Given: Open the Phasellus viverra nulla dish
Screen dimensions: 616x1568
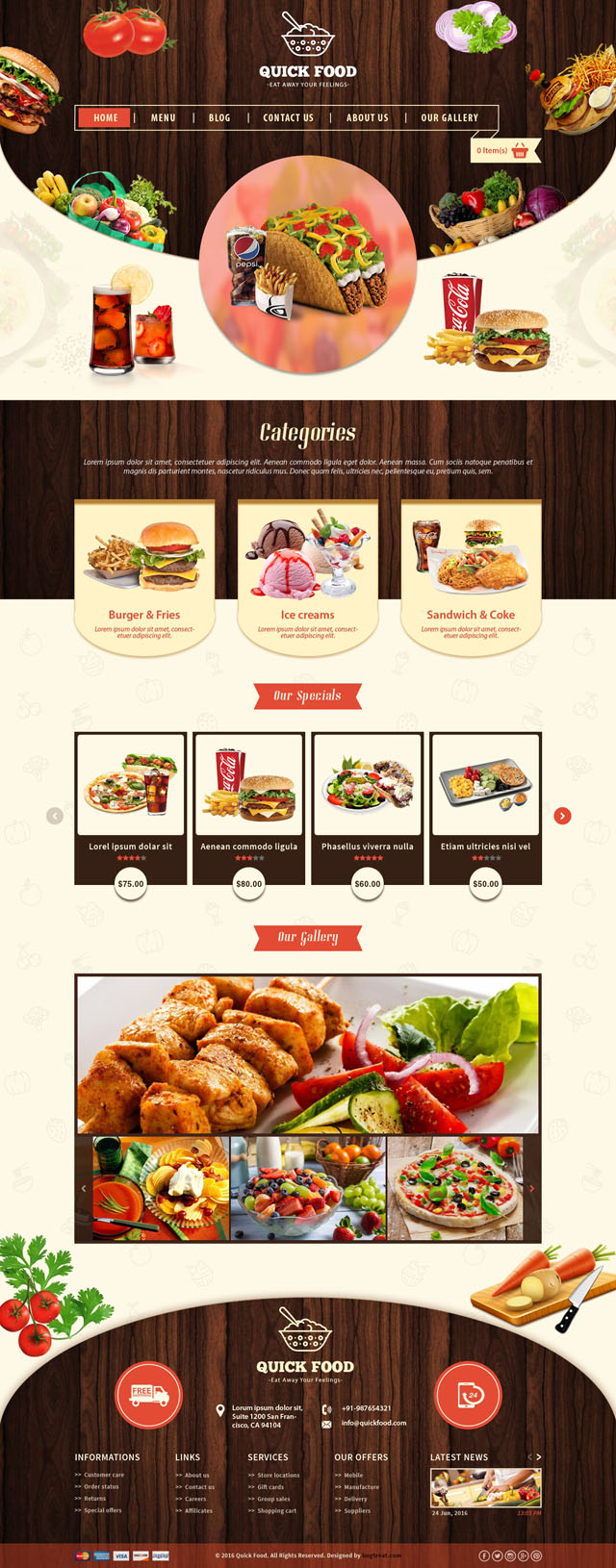Looking at the screenshot, I should (368, 798).
